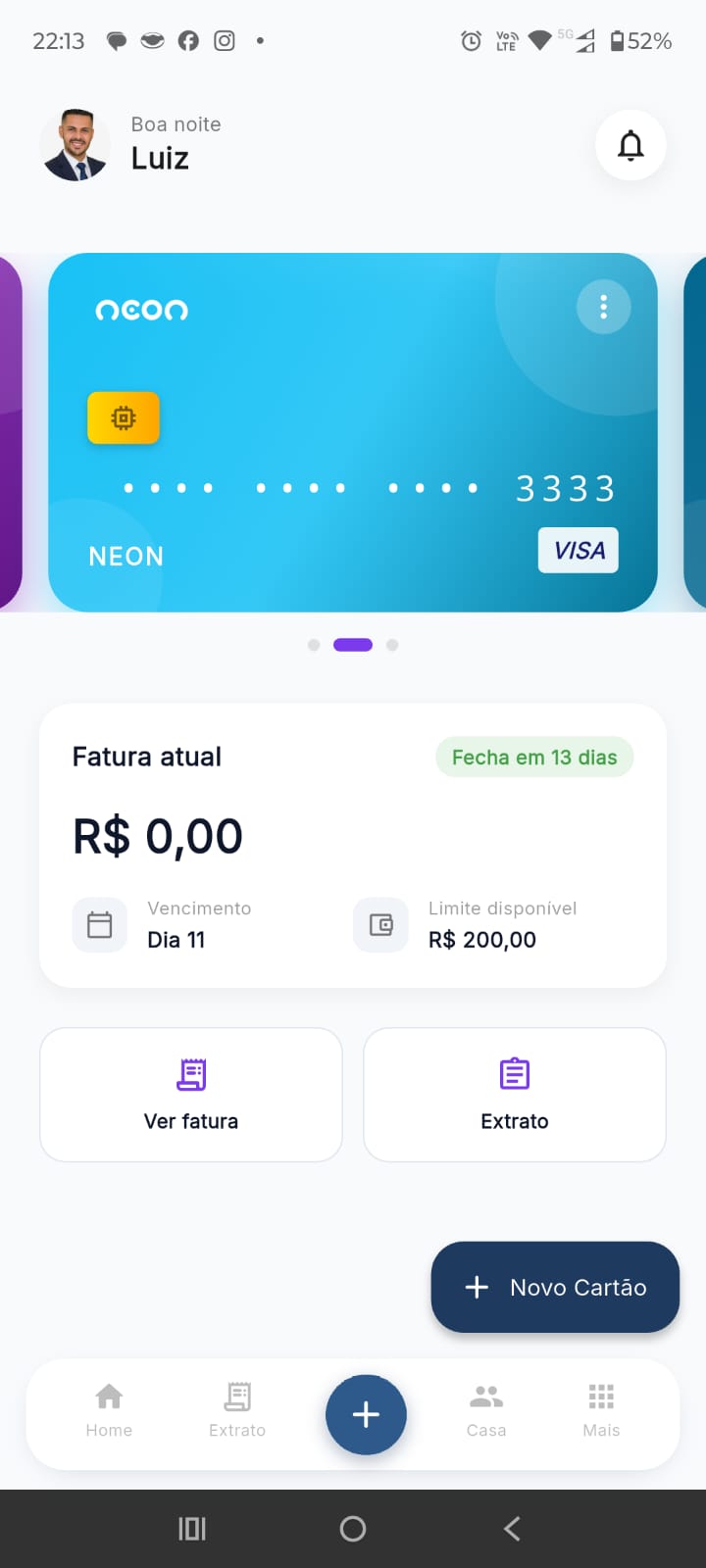Open the Ver fatura button

pyautogui.click(x=191, y=1094)
